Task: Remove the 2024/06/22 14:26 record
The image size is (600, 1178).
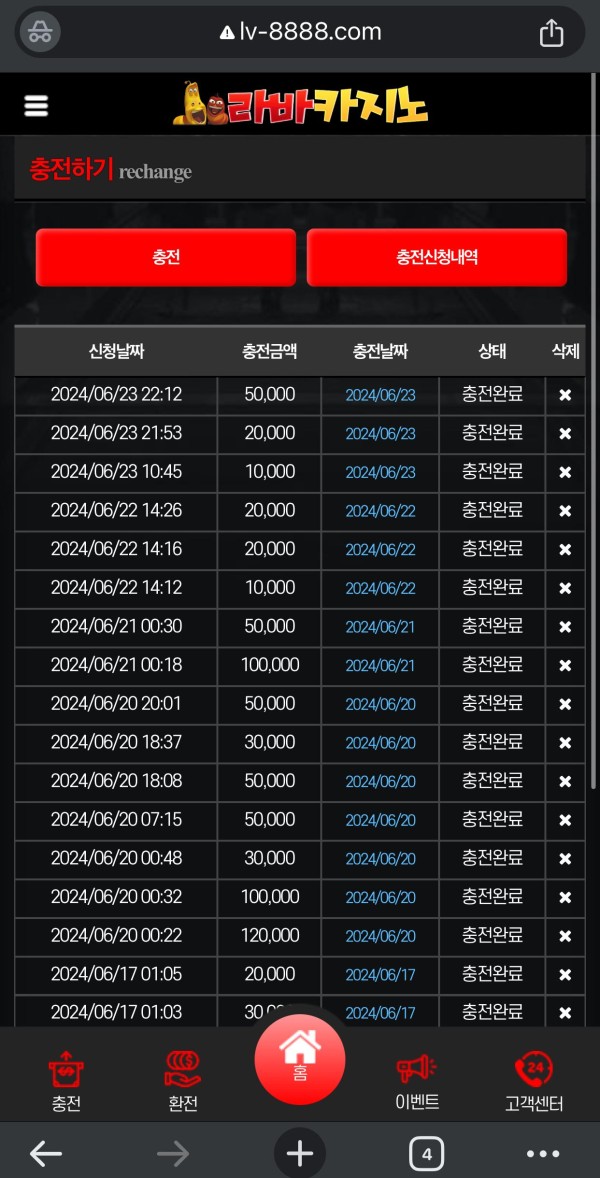Action: pyautogui.click(x=565, y=511)
